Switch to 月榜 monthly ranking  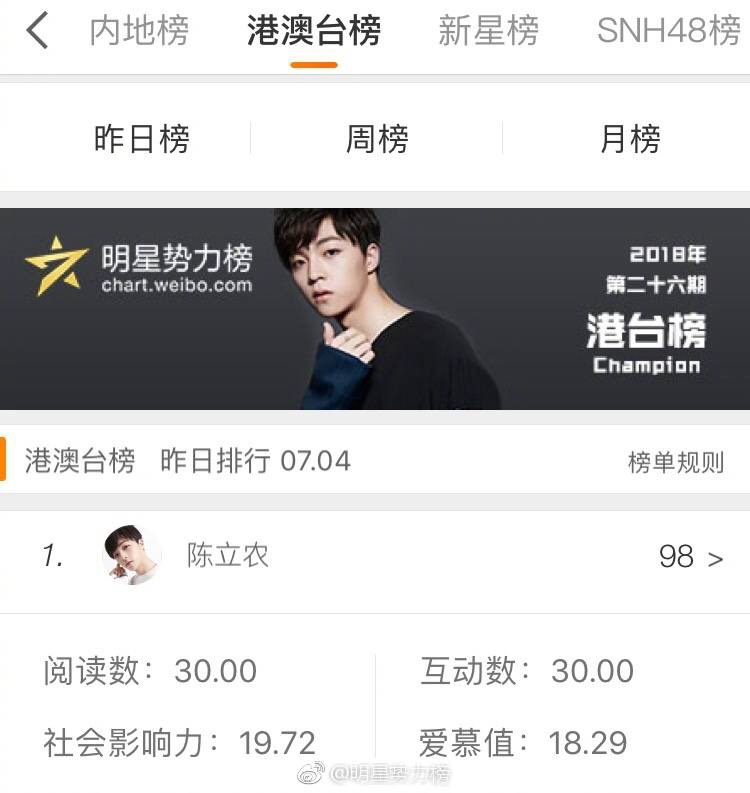pos(630,139)
